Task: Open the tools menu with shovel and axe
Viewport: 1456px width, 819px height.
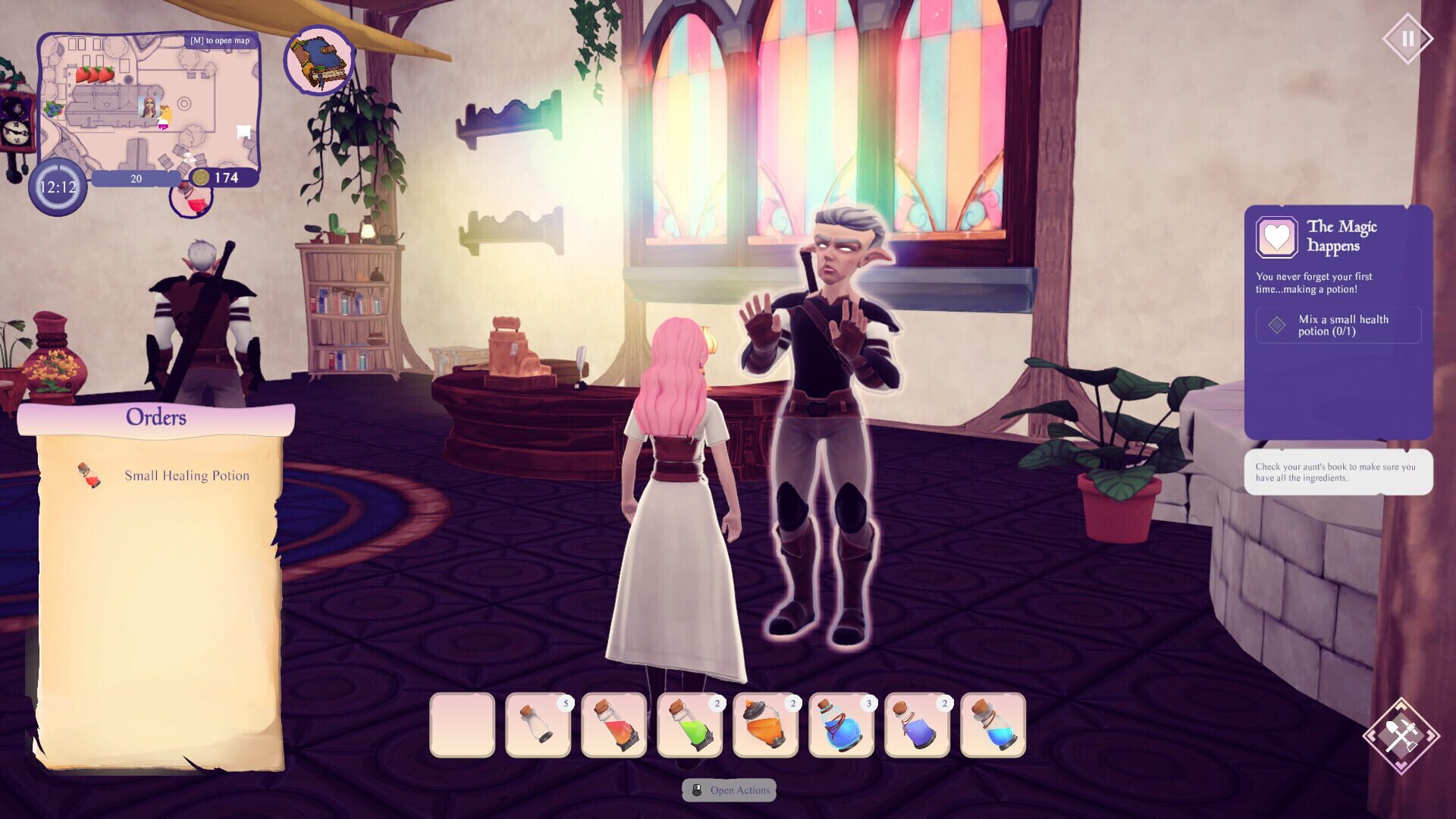Action: click(1401, 735)
